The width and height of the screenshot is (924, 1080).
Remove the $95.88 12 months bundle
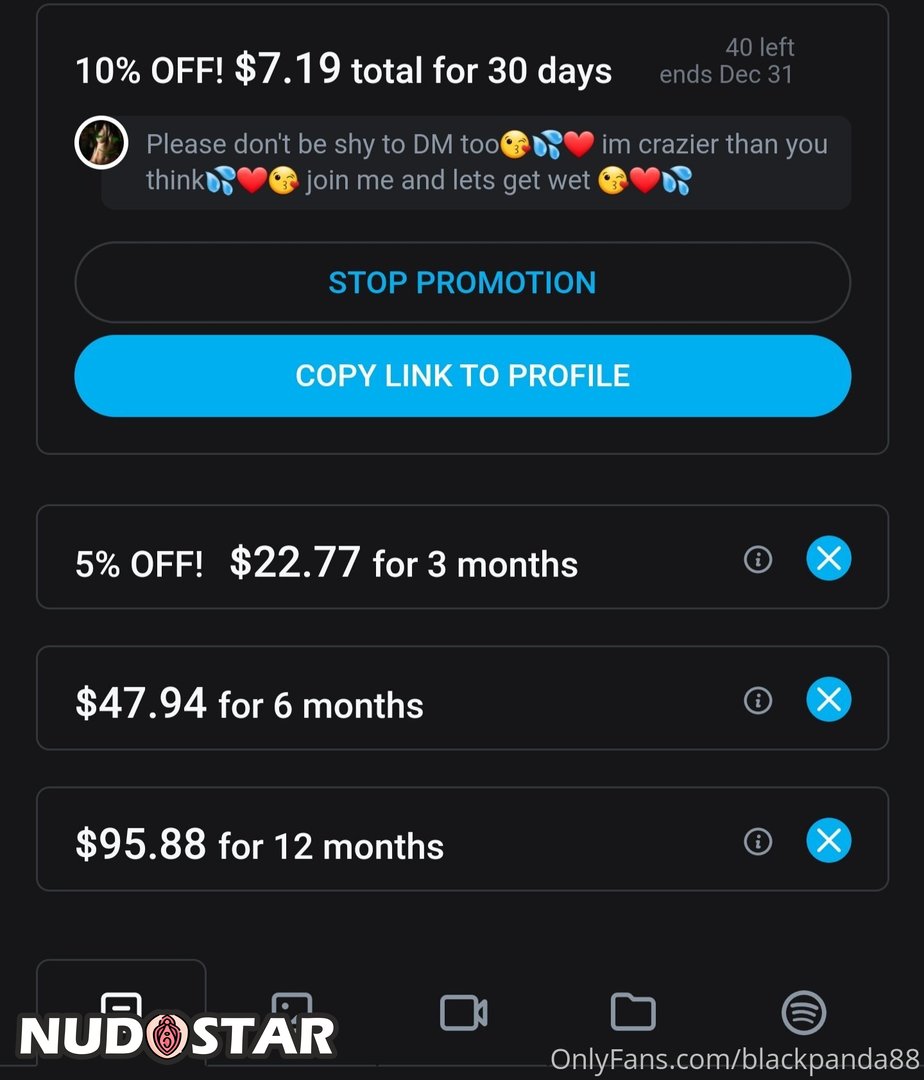point(828,841)
